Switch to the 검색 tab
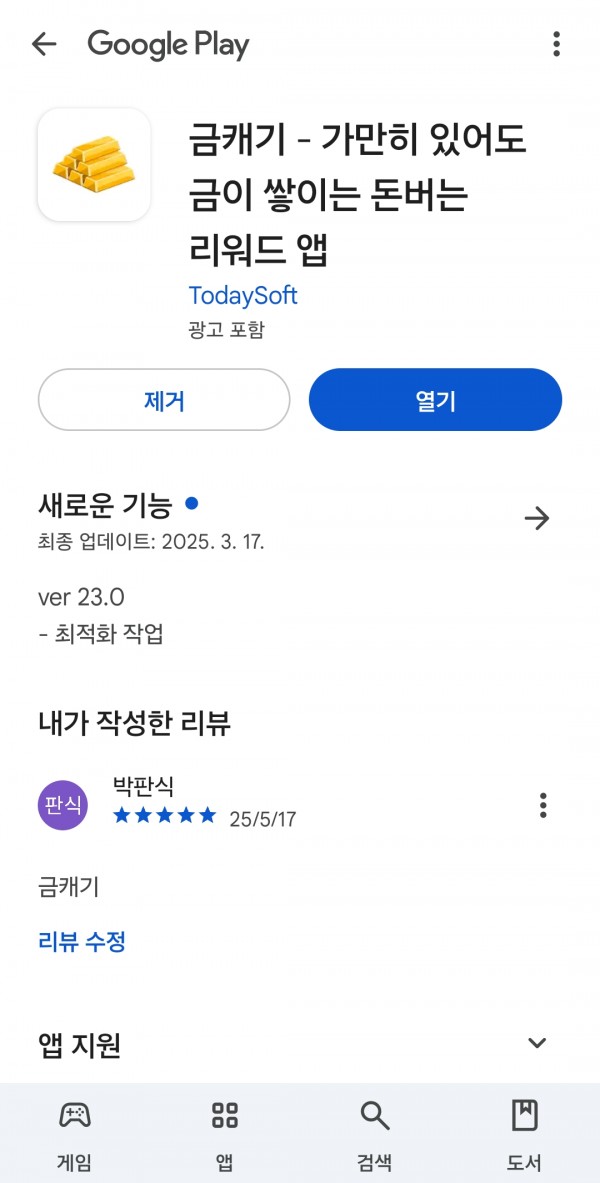Screen dimensions: 600x1183 tap(375, 1134)
